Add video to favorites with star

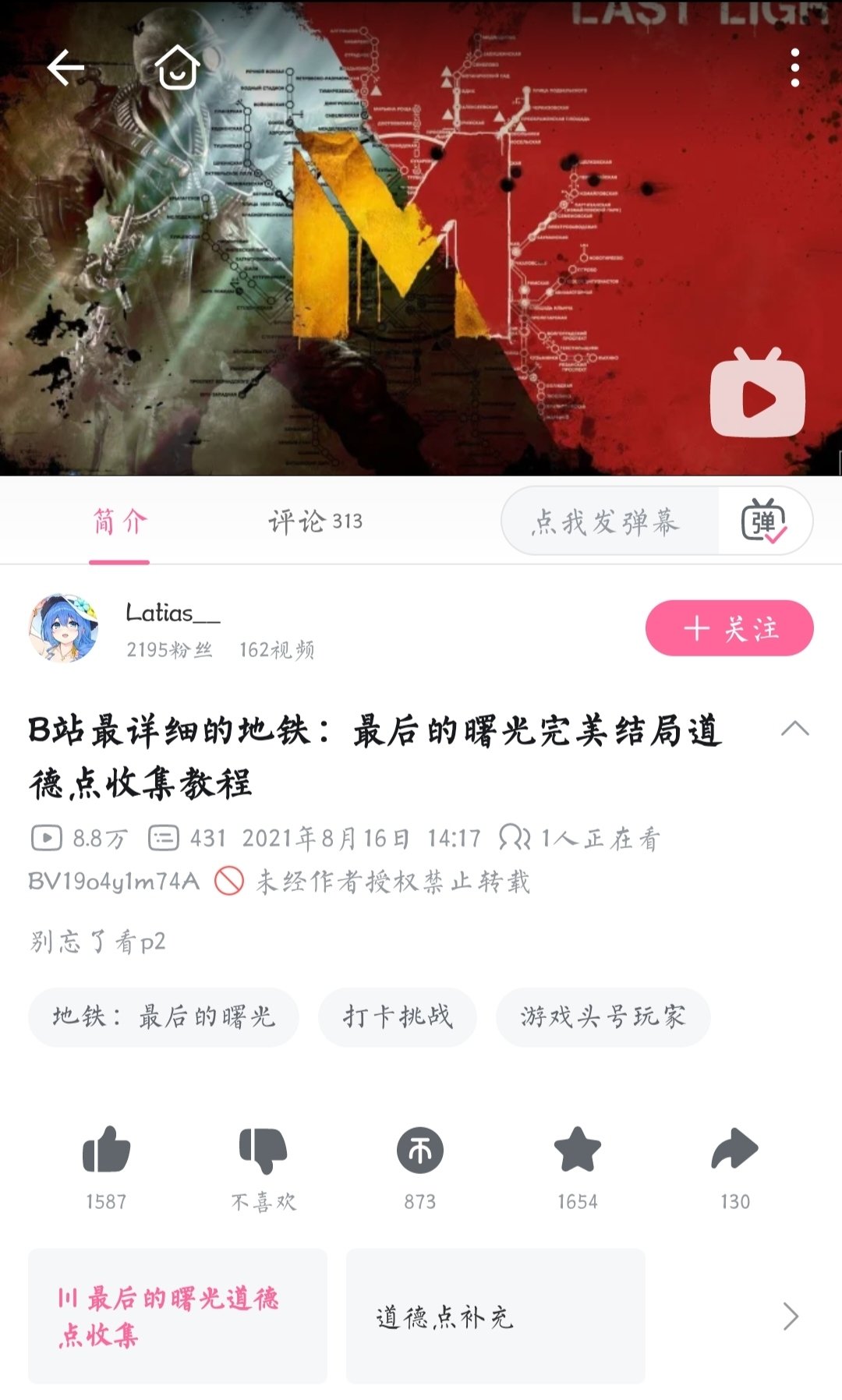578,1151
